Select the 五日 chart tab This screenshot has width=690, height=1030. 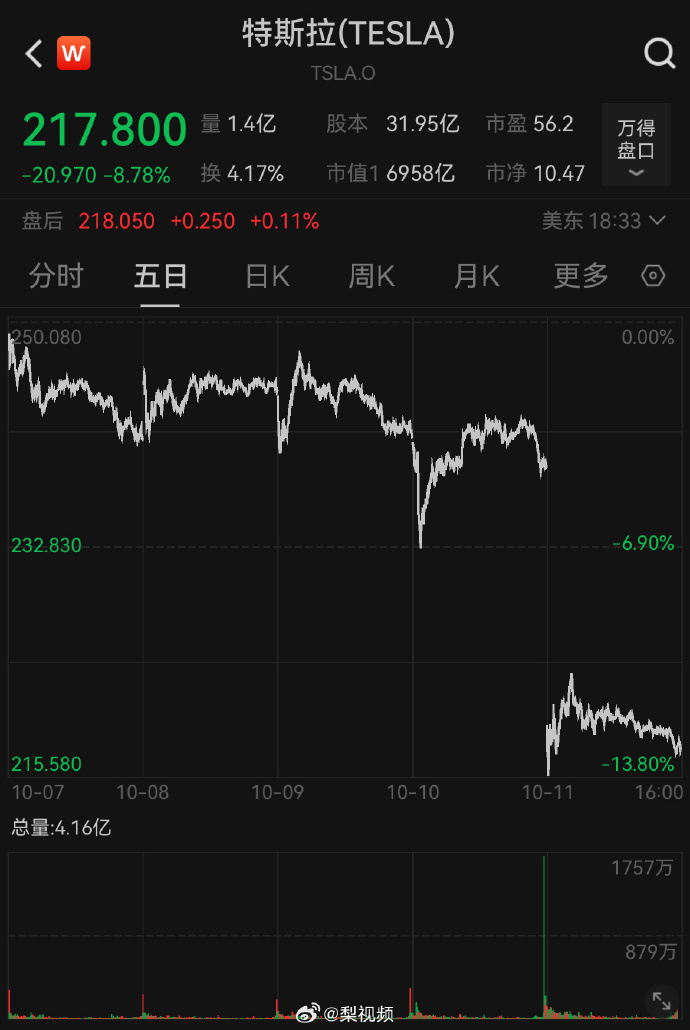(x=160, y=276)
